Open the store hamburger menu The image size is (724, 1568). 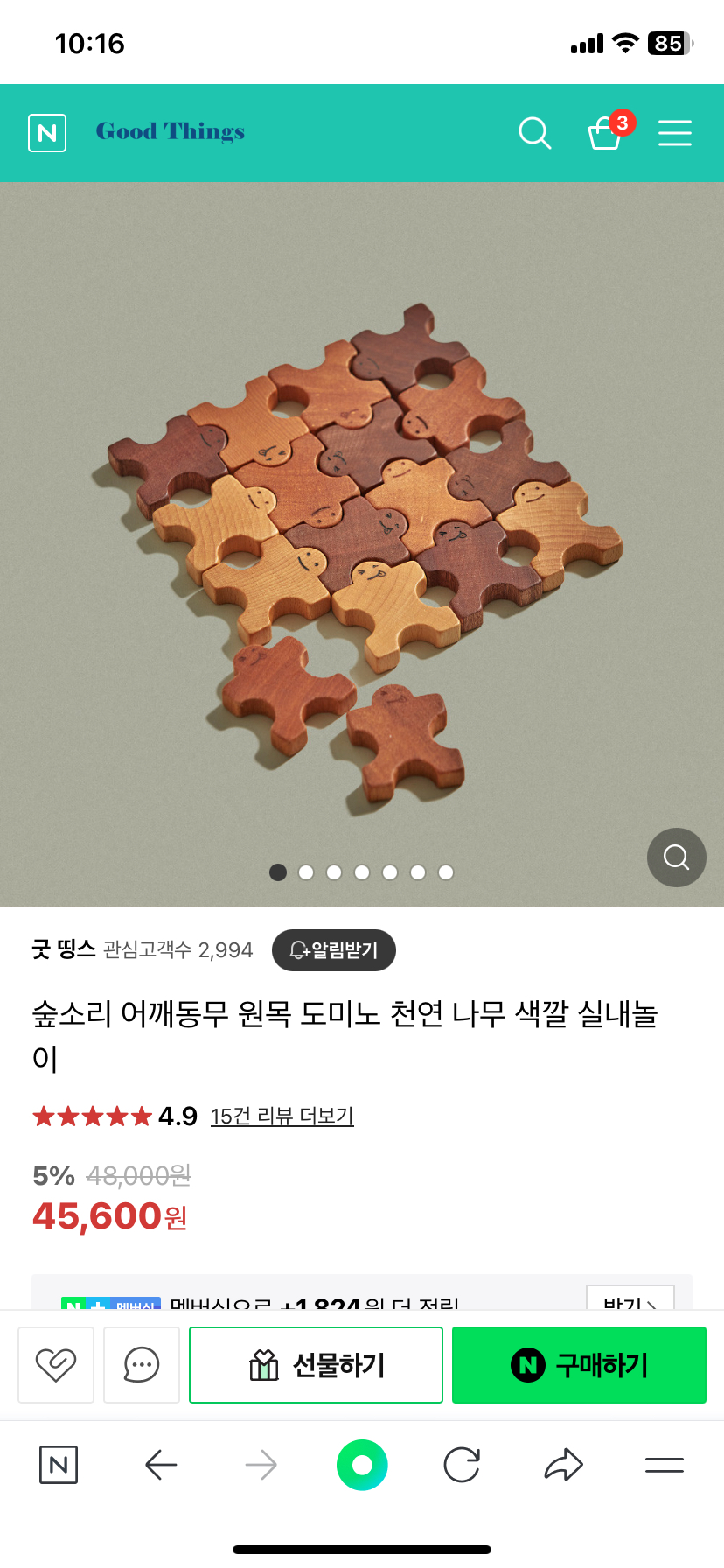pyautogui.click(x=674, y=133)
